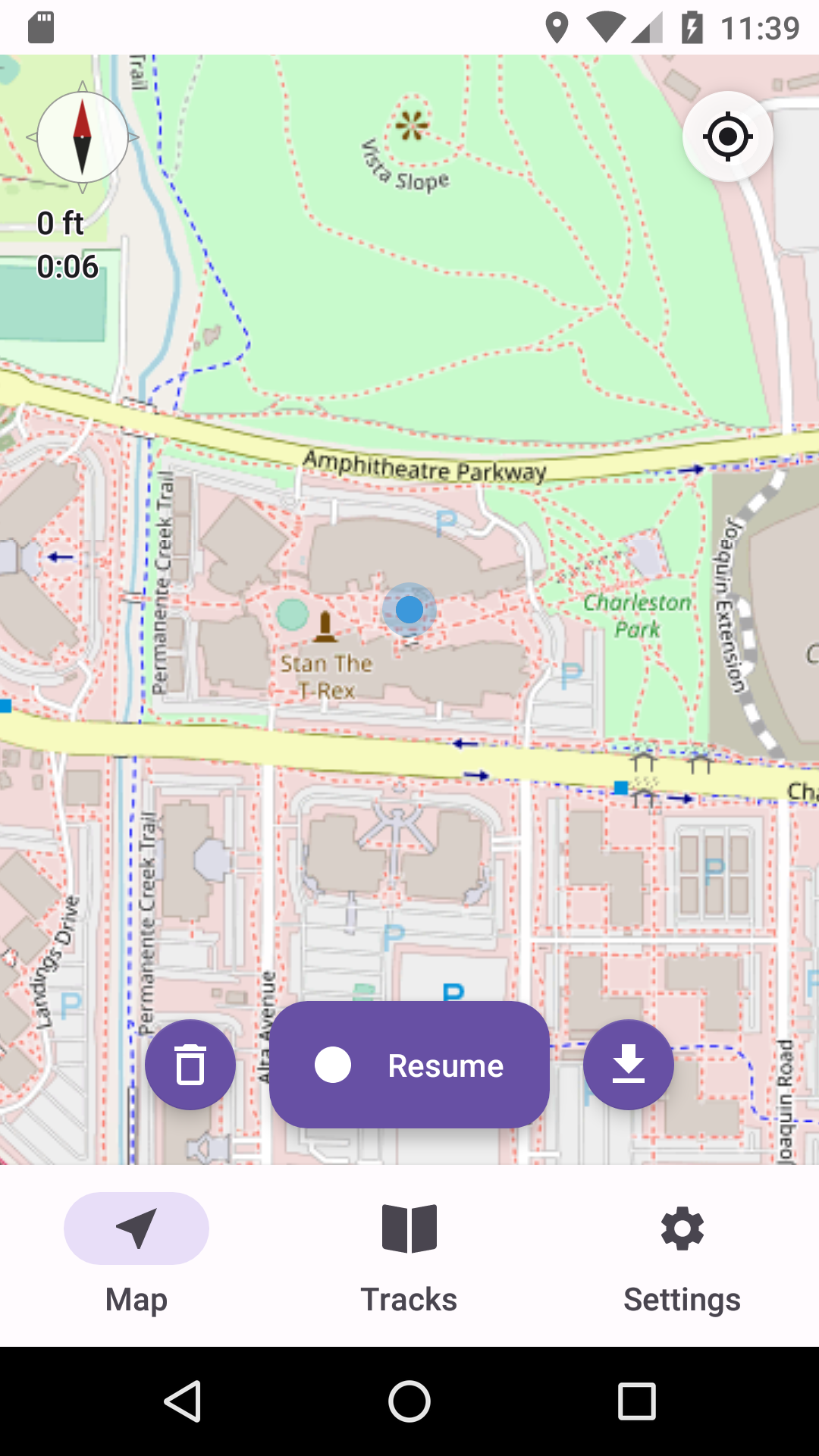Switch to the Tracks tab
The width and height of the screenshot is (819, 1456).
(409, 1256)
